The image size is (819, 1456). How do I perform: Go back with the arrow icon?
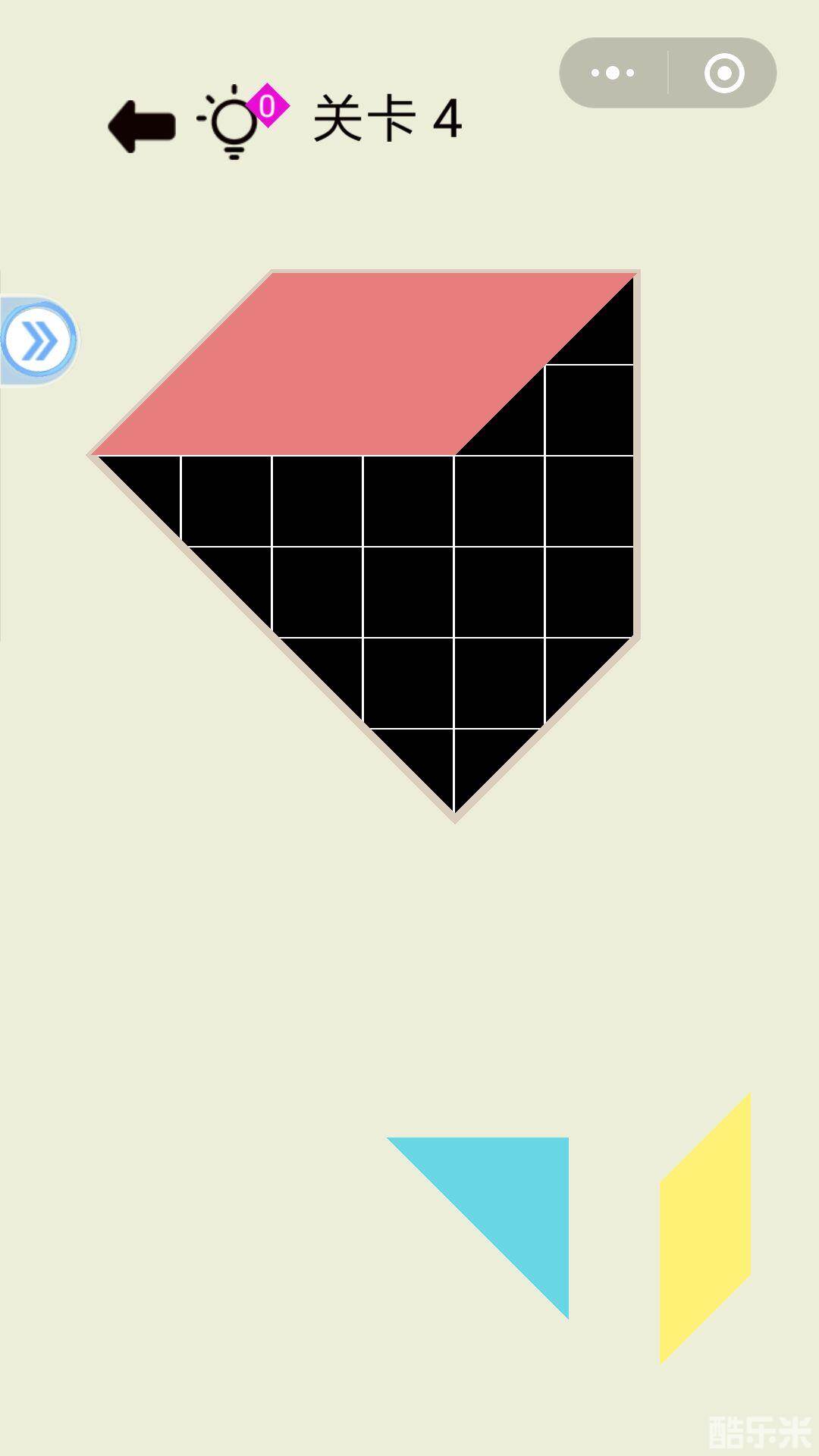142,126
